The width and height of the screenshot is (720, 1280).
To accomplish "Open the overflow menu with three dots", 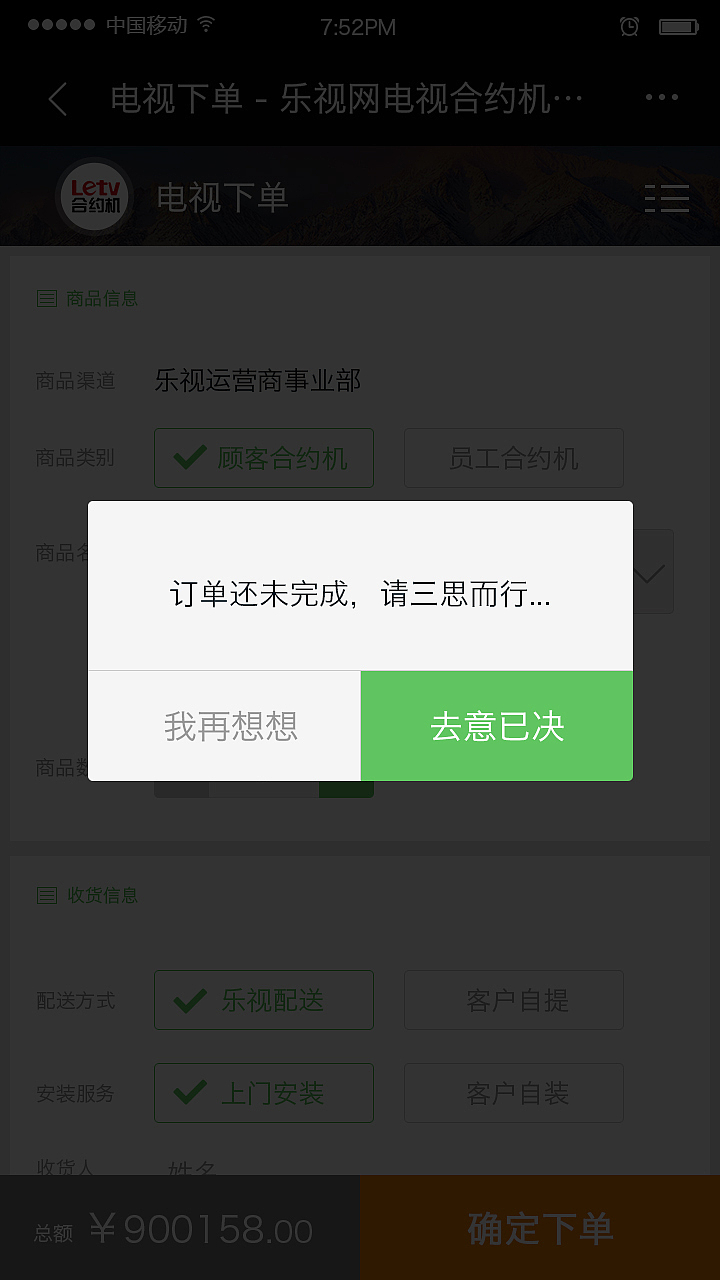I will [x=662, y=96].
